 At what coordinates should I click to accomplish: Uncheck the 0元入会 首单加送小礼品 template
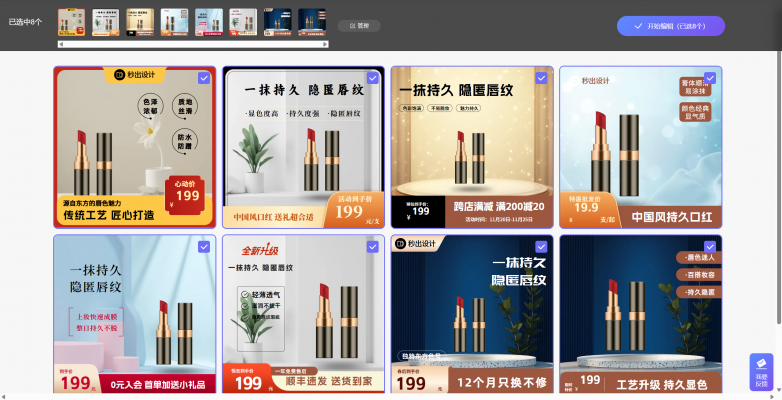pos(204,247)
